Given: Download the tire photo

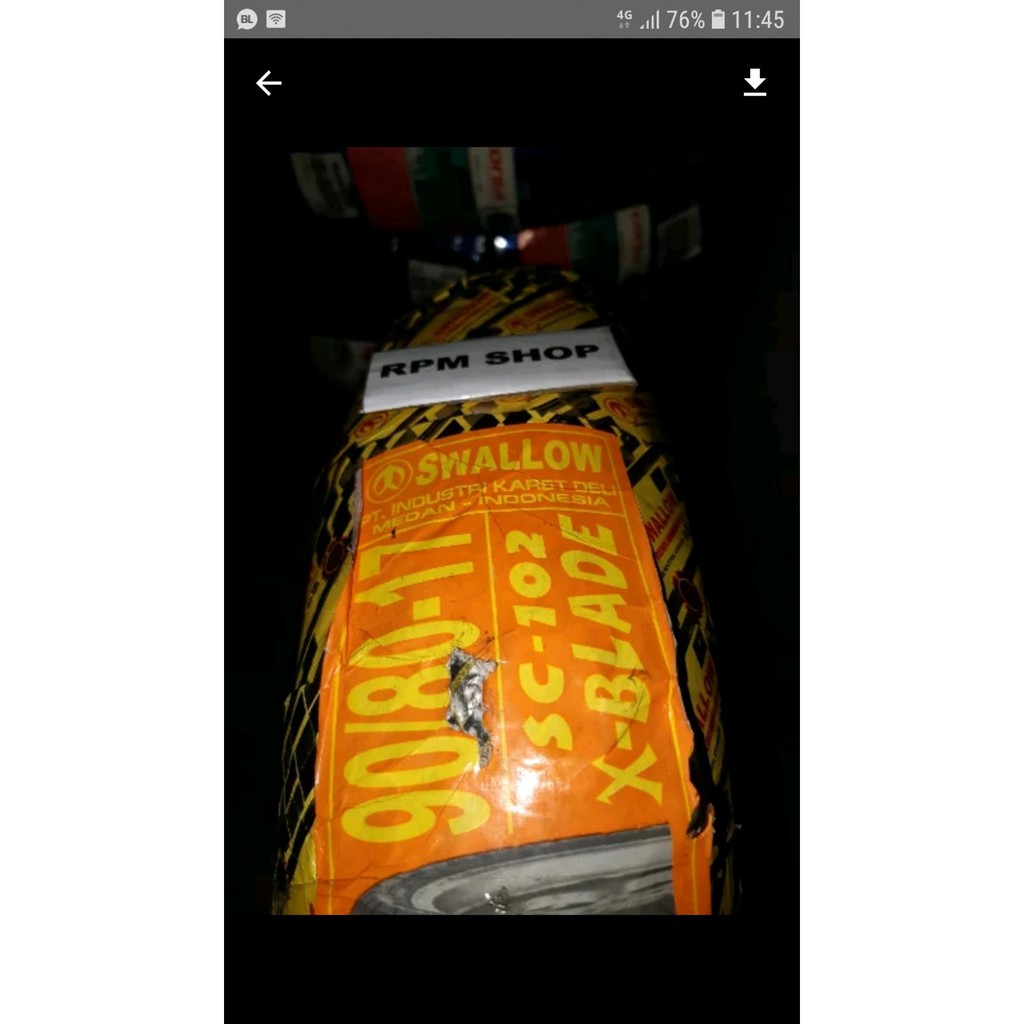Looking at the screenshot, I should pos(755,83).
